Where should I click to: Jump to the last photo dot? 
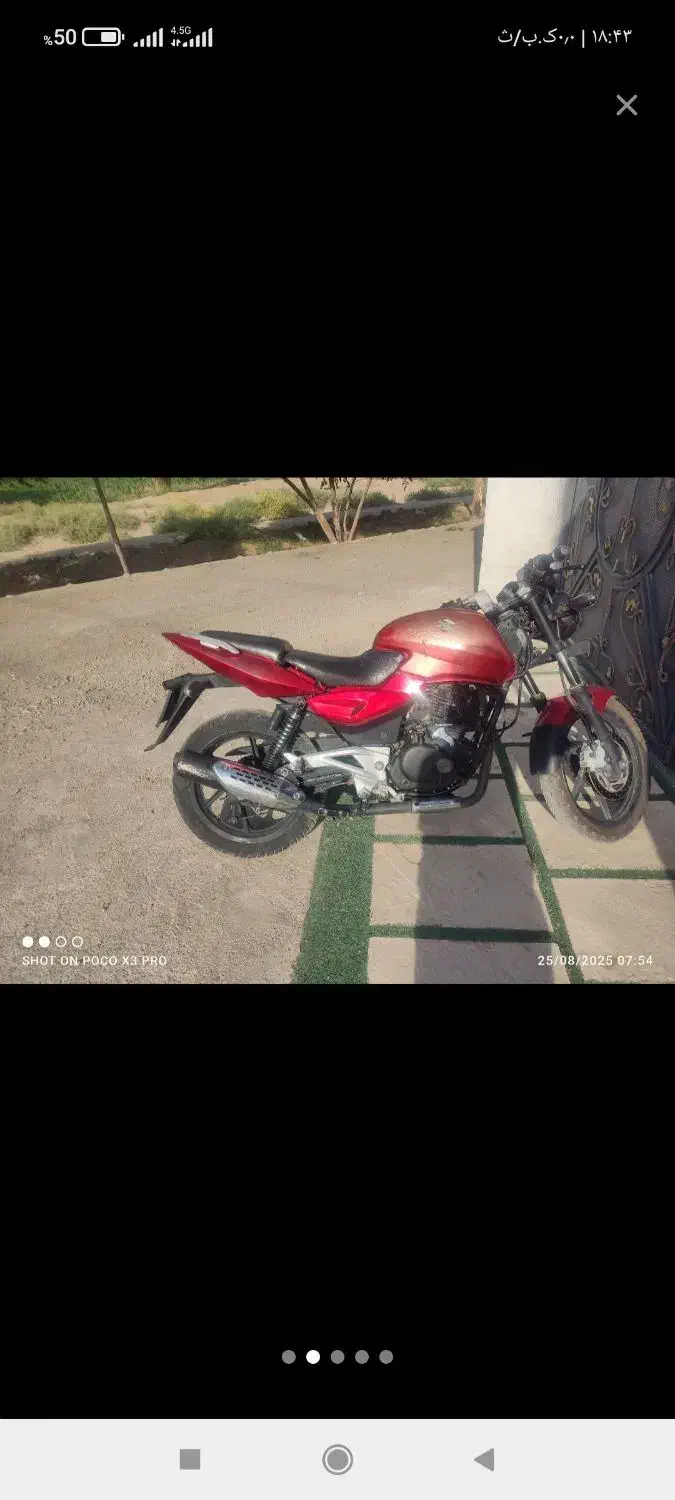point(386,1357)
